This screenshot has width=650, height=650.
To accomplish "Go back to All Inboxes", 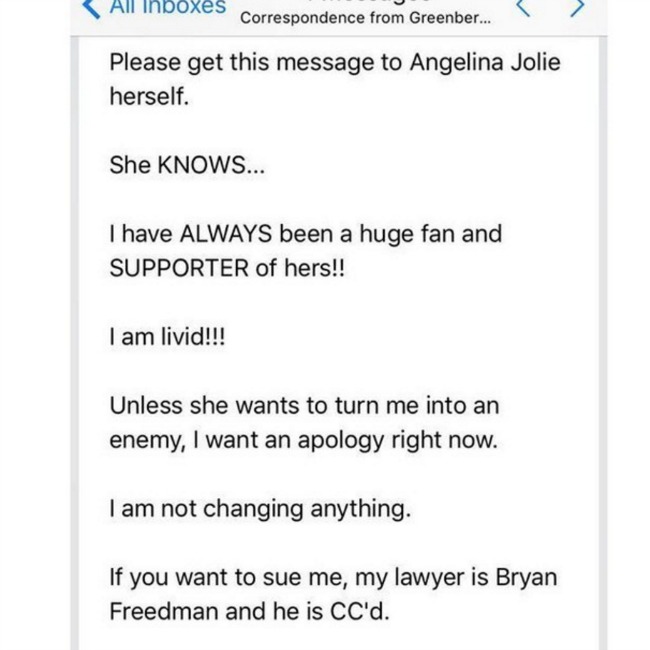I will click(x=154, y=8).
